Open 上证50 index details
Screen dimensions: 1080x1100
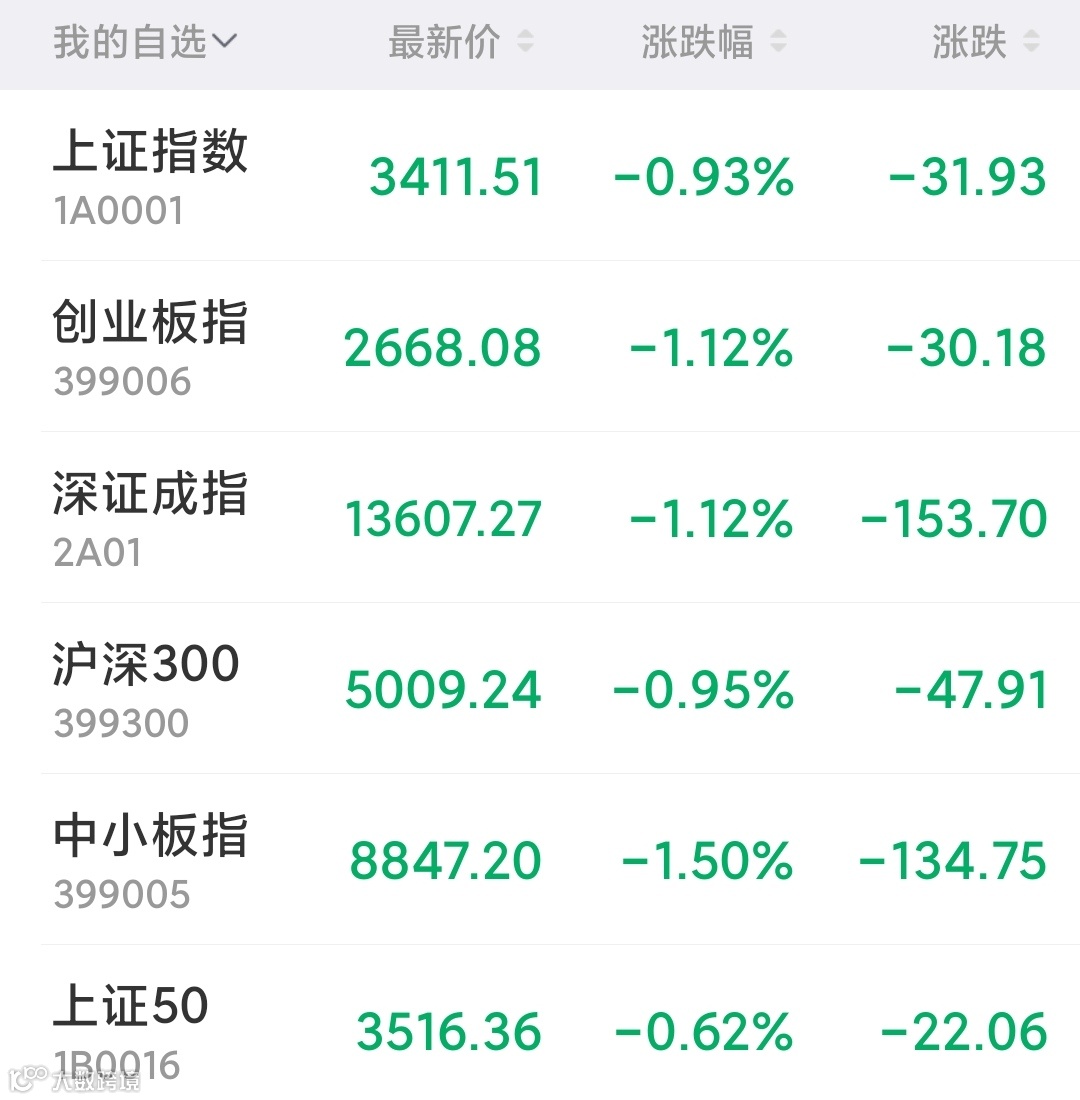coord(540,1023)
